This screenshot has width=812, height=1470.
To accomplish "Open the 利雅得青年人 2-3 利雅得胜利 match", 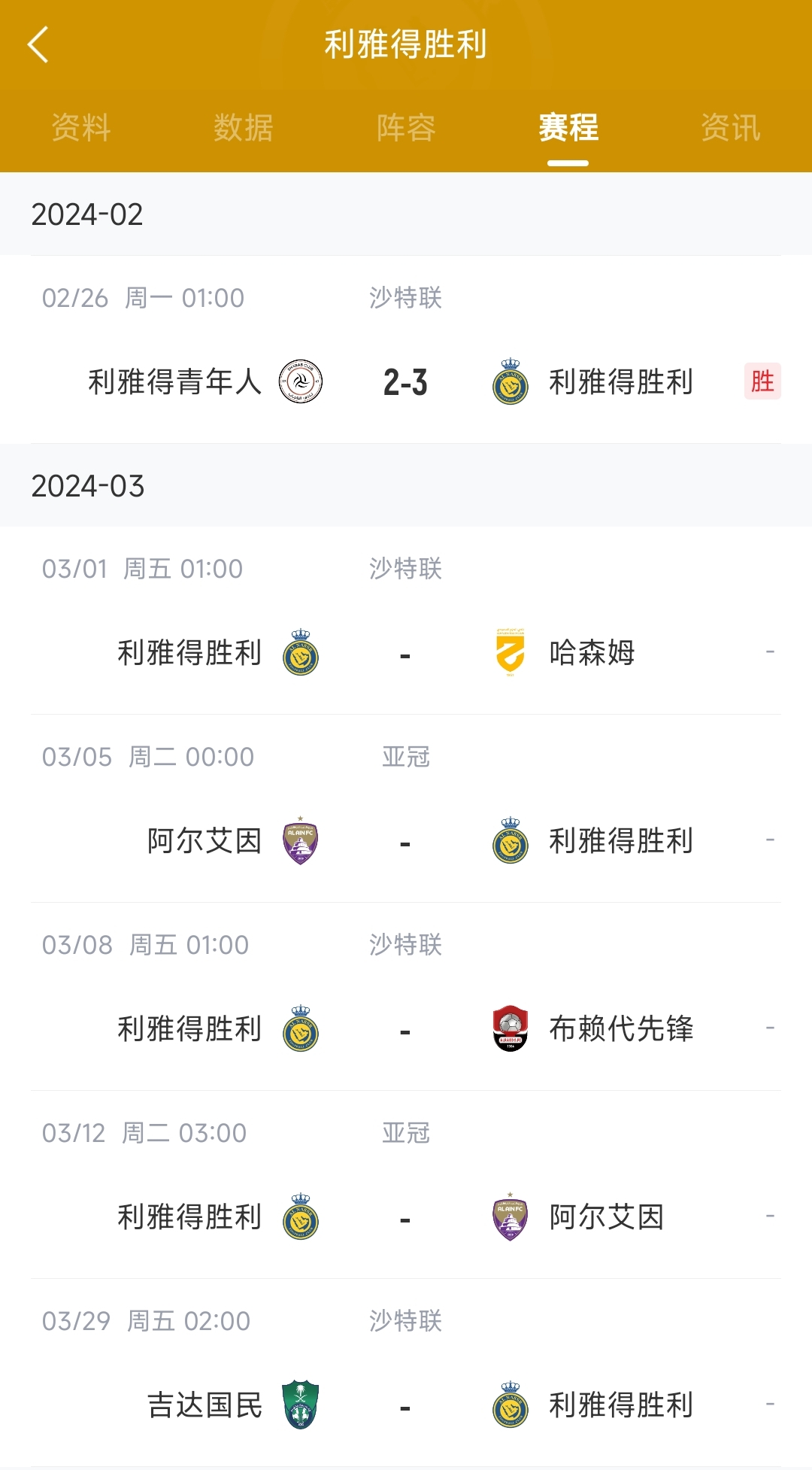I will click(406, 381).
